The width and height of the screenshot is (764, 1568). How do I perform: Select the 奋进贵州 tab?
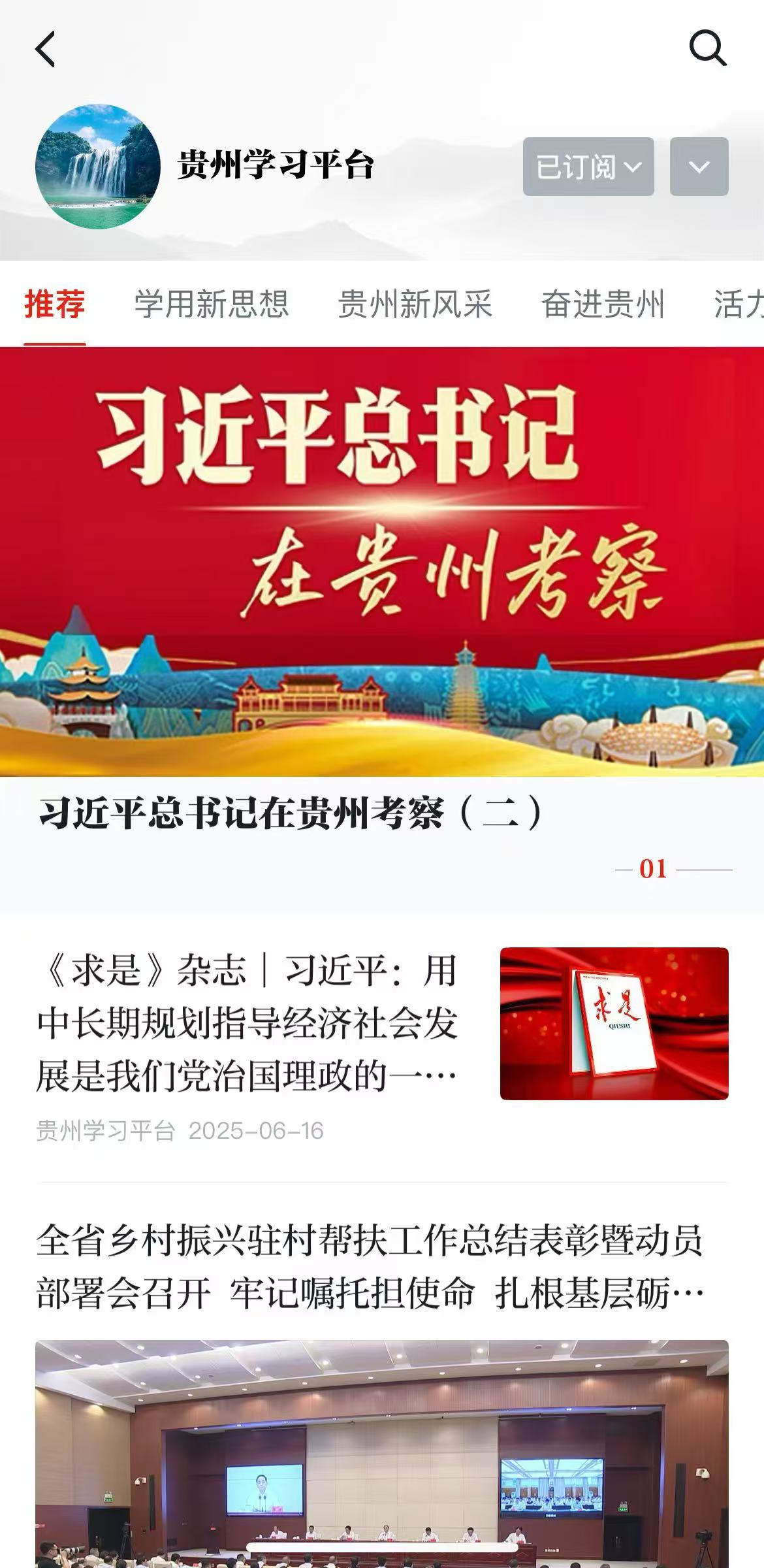[602, 304]
